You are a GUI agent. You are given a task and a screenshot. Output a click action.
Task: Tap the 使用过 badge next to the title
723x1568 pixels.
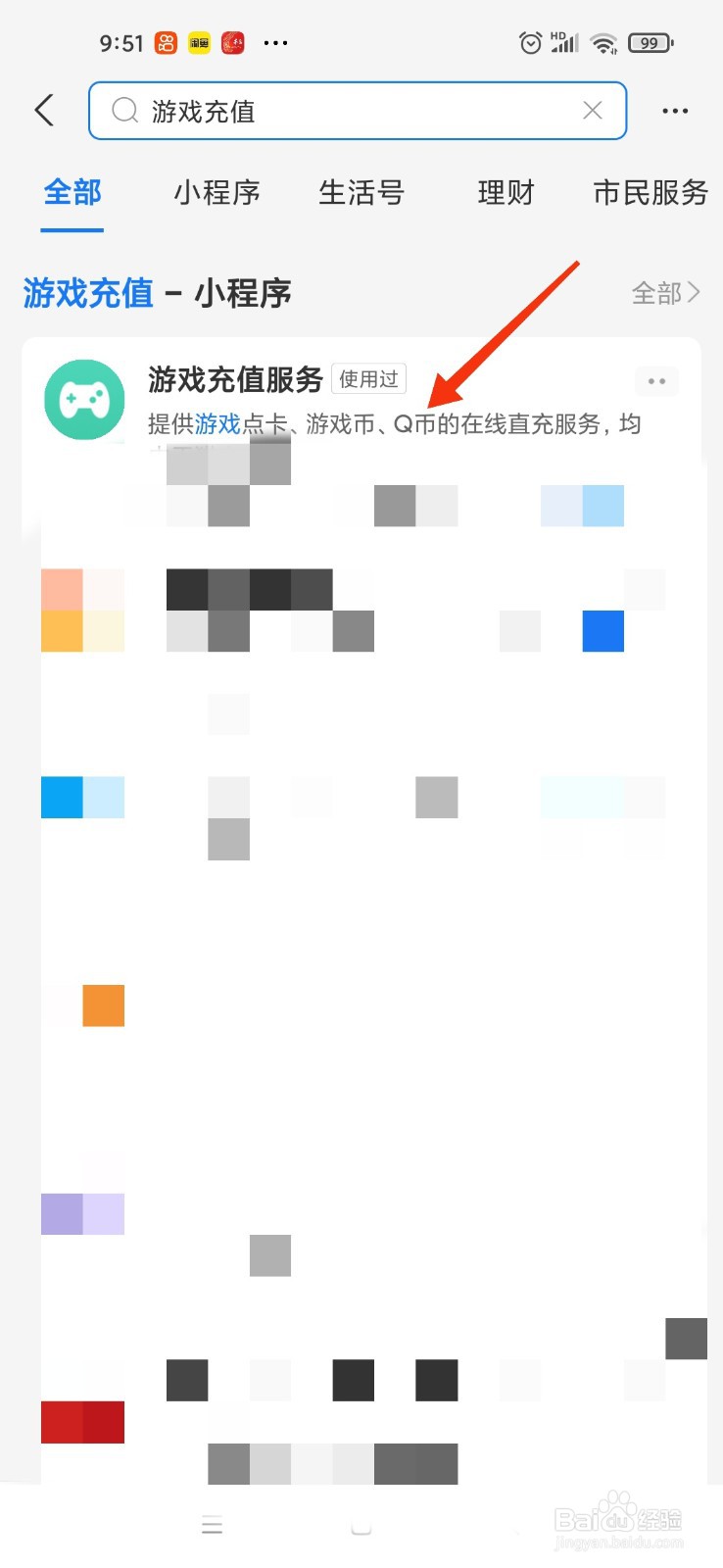pyautogui.click(x=368, y=378)
